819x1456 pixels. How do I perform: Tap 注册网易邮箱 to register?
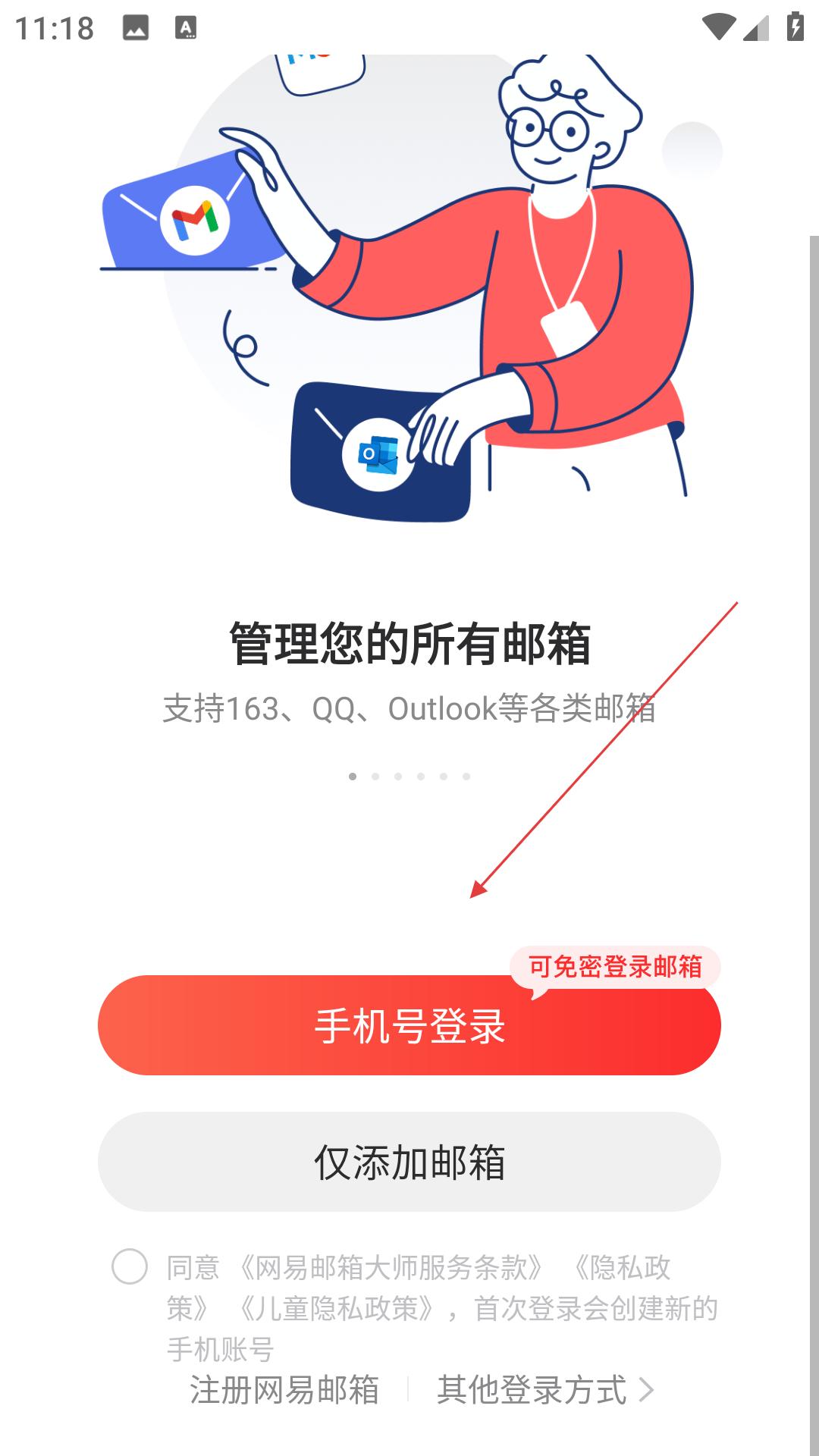[x=284, y=1390]
